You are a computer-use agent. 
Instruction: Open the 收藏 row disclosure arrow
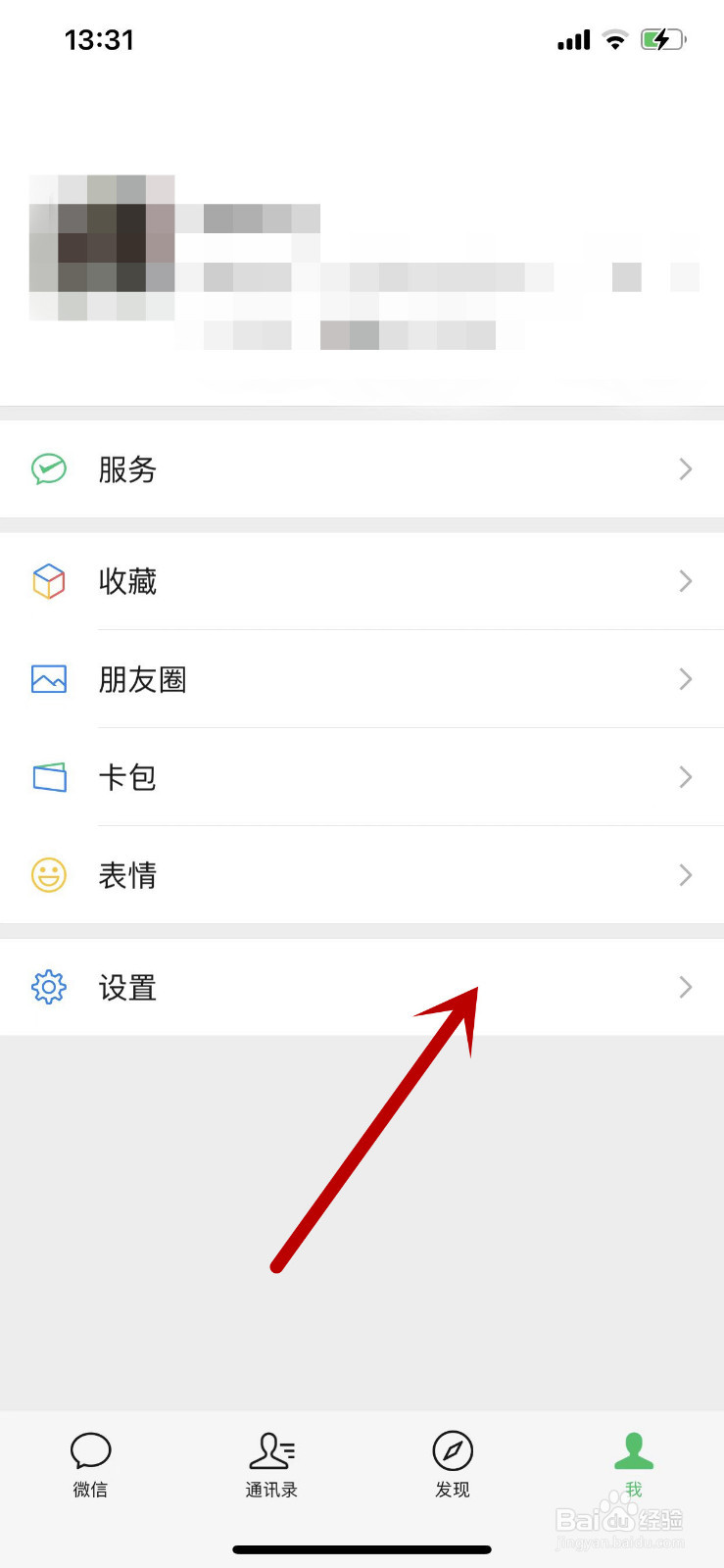(x=685, y=581)
